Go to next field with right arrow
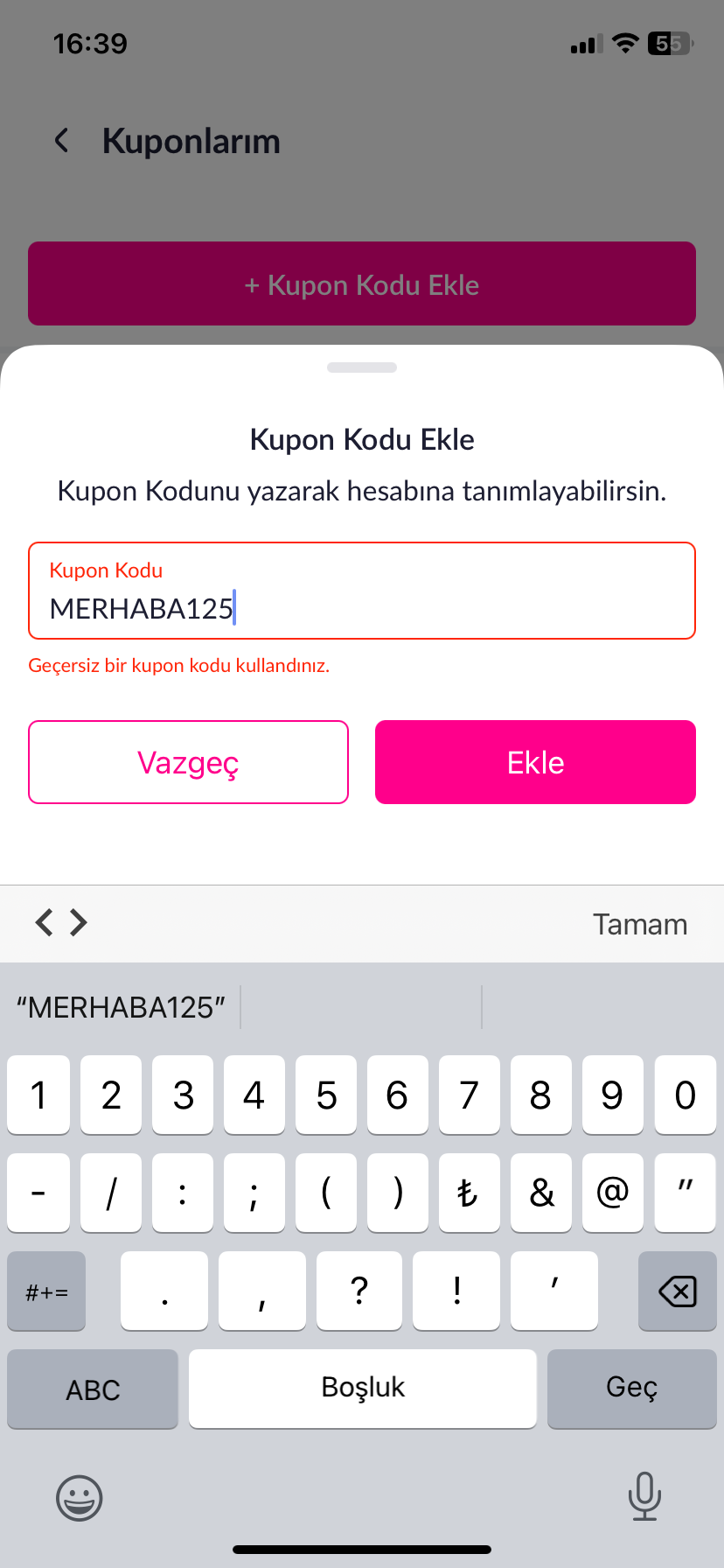The width and height of the screenshot is (724, 1568). point(80,922)
